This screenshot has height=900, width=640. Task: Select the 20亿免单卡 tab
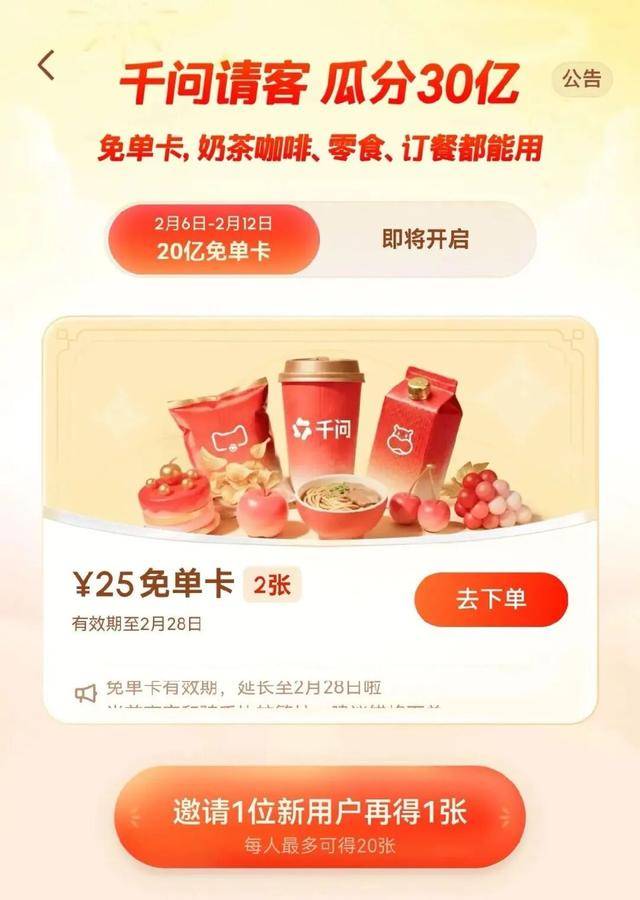(x=214, y=240)
